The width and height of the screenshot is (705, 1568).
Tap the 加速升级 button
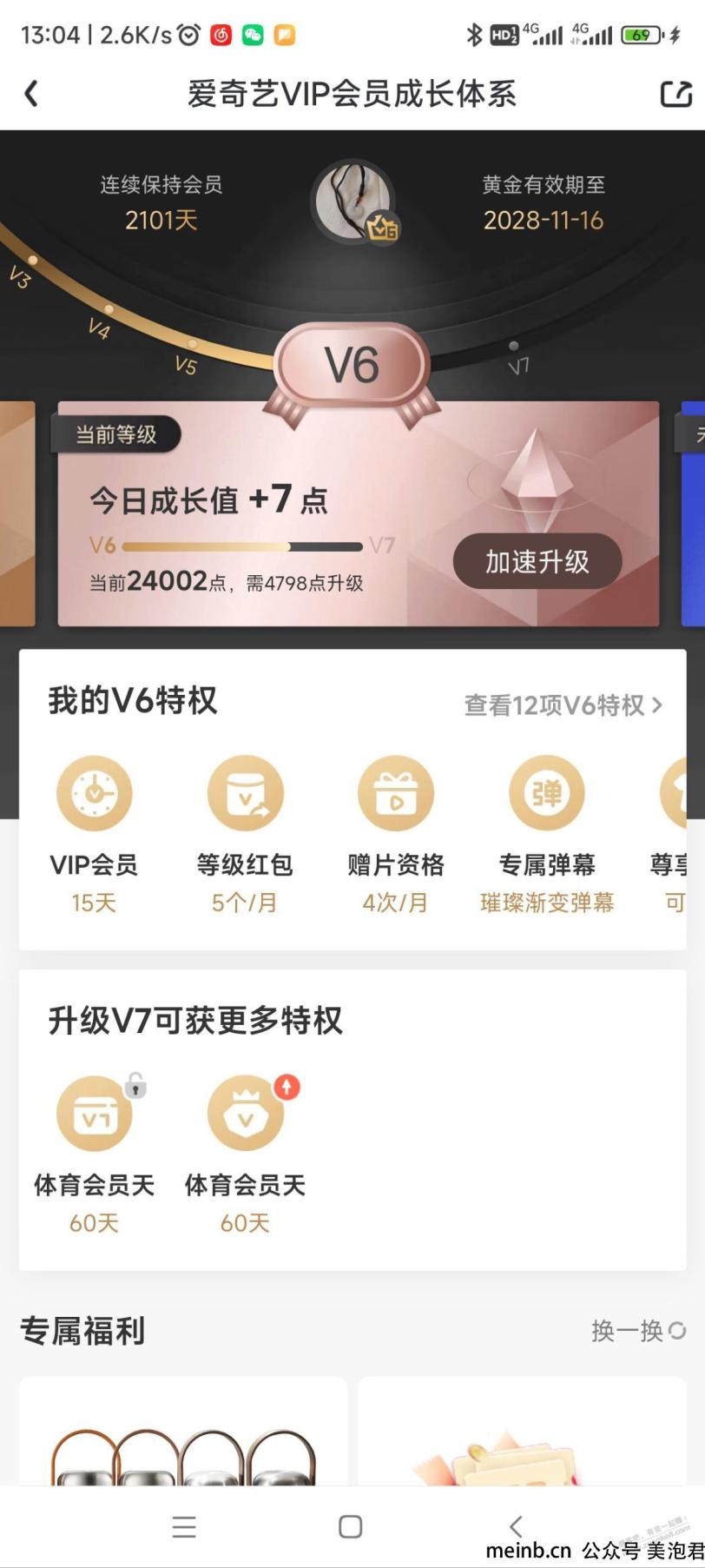coord(537,562)
